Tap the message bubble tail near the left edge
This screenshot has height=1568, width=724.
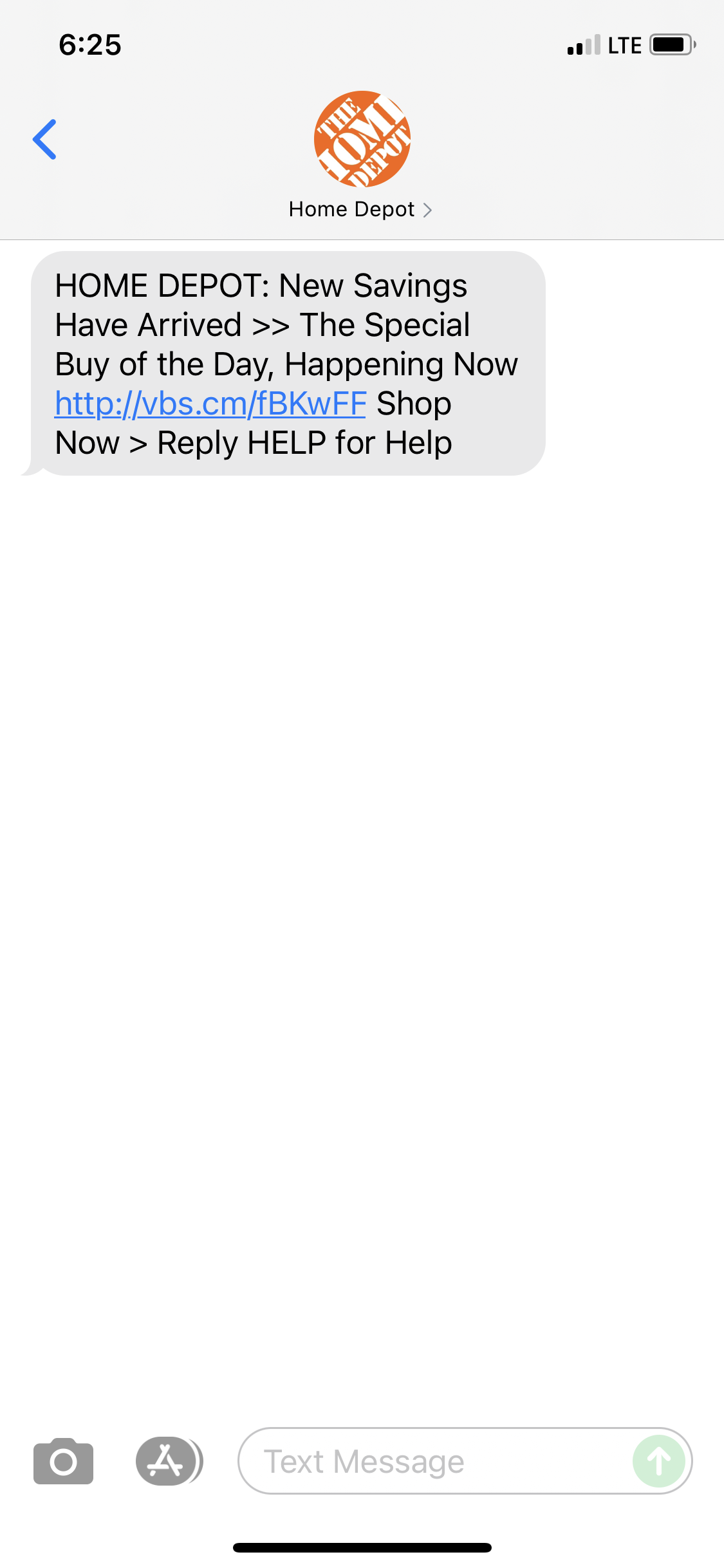pyautogui.click(x=35, y=467)
